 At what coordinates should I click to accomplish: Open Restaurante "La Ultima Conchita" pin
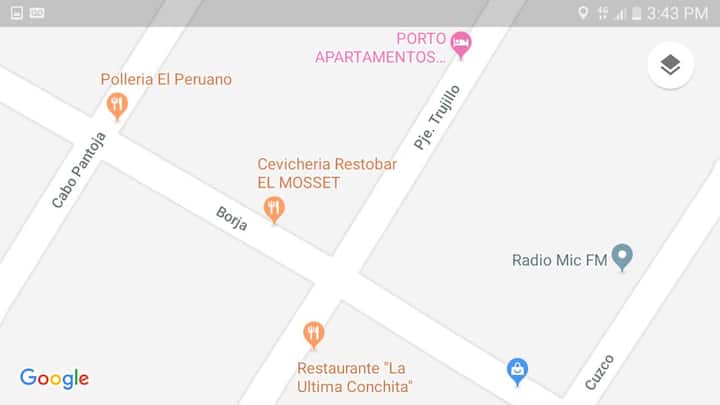click(314, 333)
